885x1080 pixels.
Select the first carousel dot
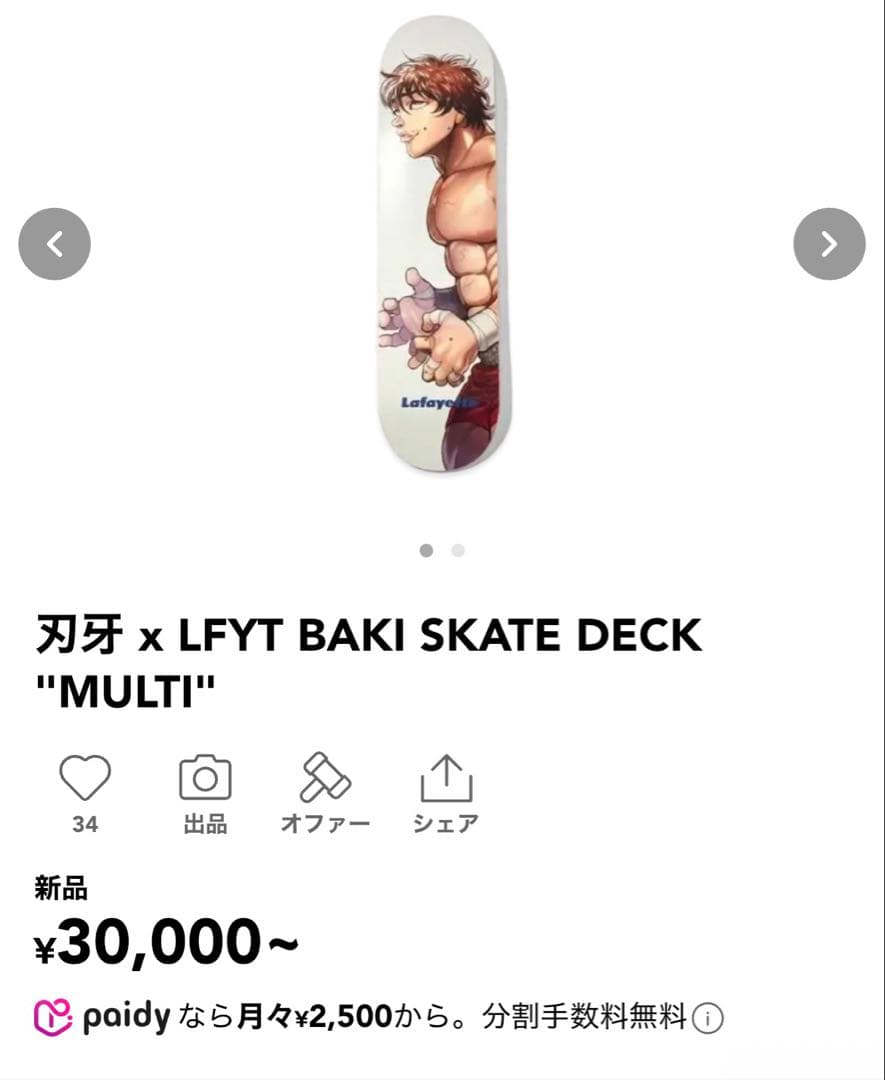coord(428,550)
